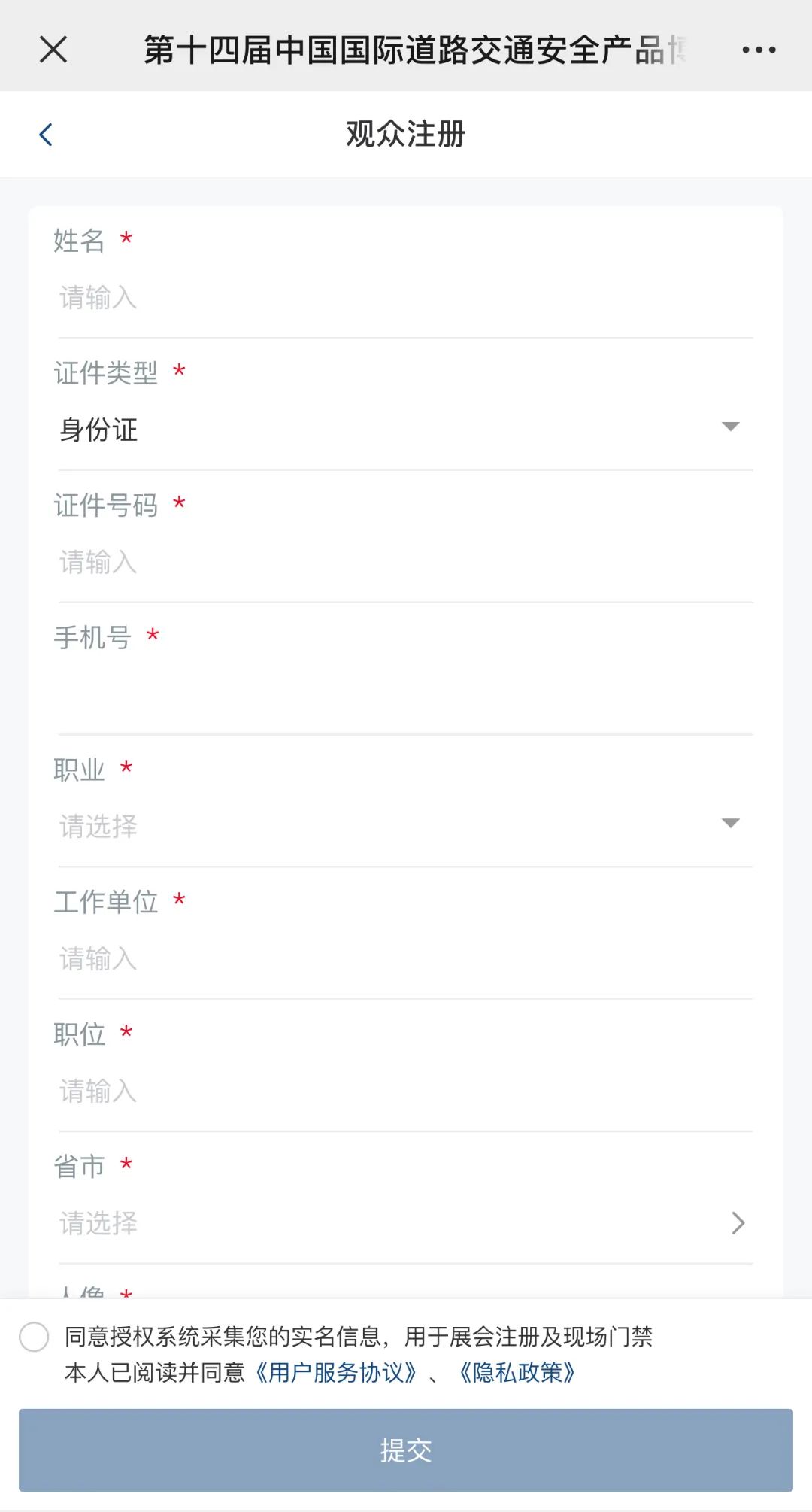Expand the 证件类型 dropdown showing 身份证

pos(406,430)
